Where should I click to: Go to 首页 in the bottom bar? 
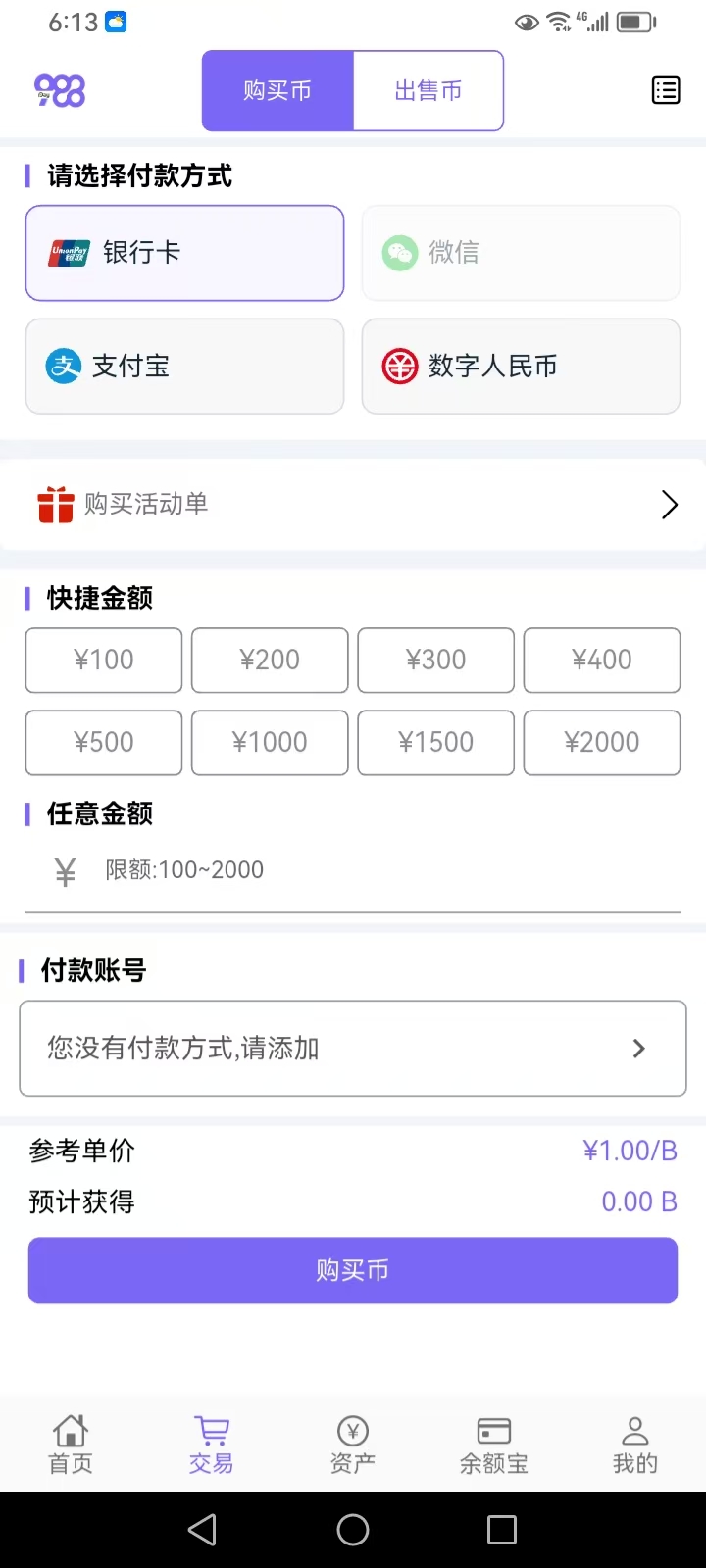pyautogui.click(x=71, y=1444)
